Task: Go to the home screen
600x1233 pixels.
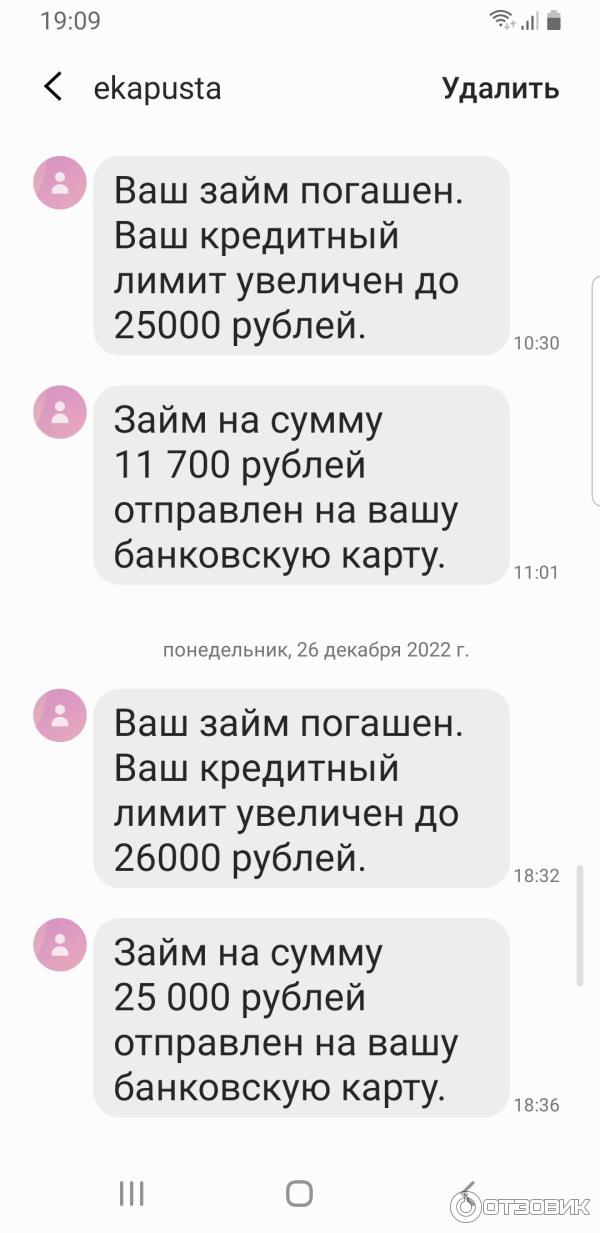Action: 299,1192
